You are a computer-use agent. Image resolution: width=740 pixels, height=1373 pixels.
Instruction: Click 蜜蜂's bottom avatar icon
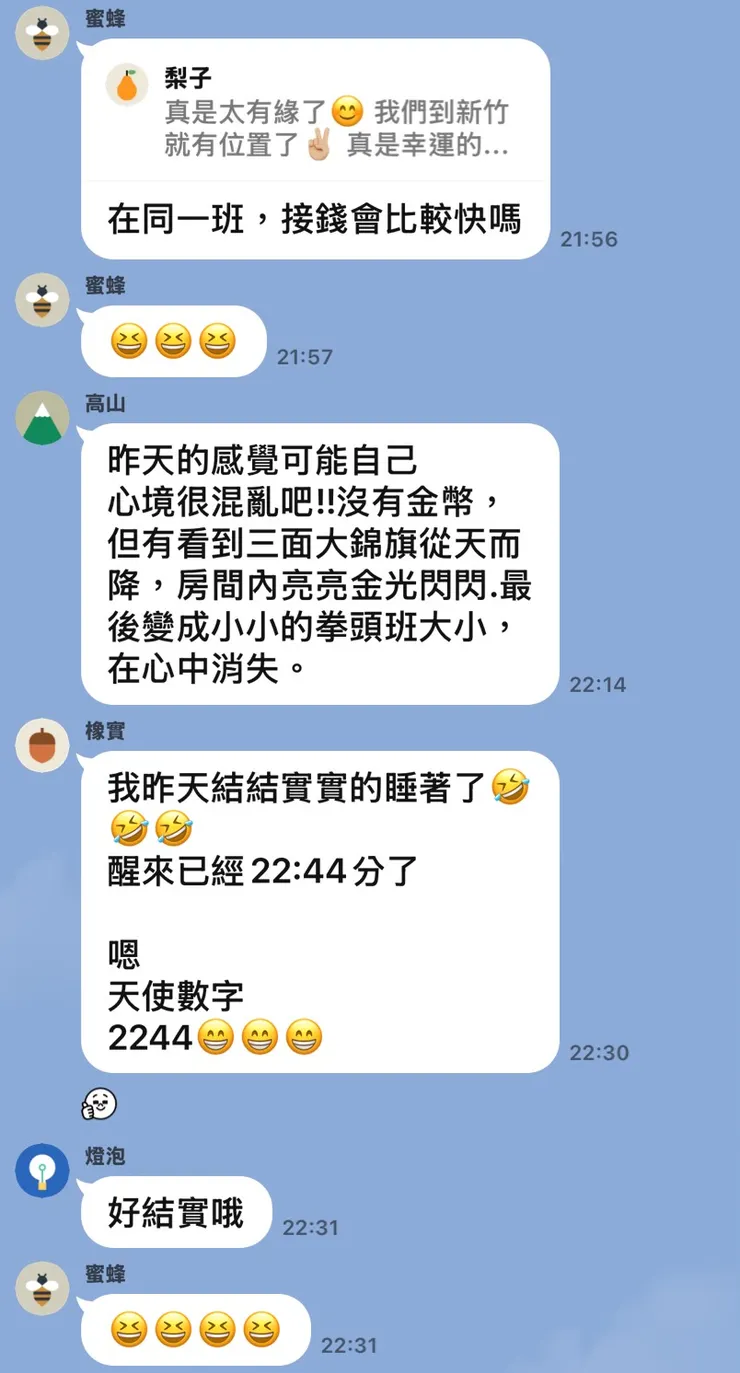[41, 1289]
